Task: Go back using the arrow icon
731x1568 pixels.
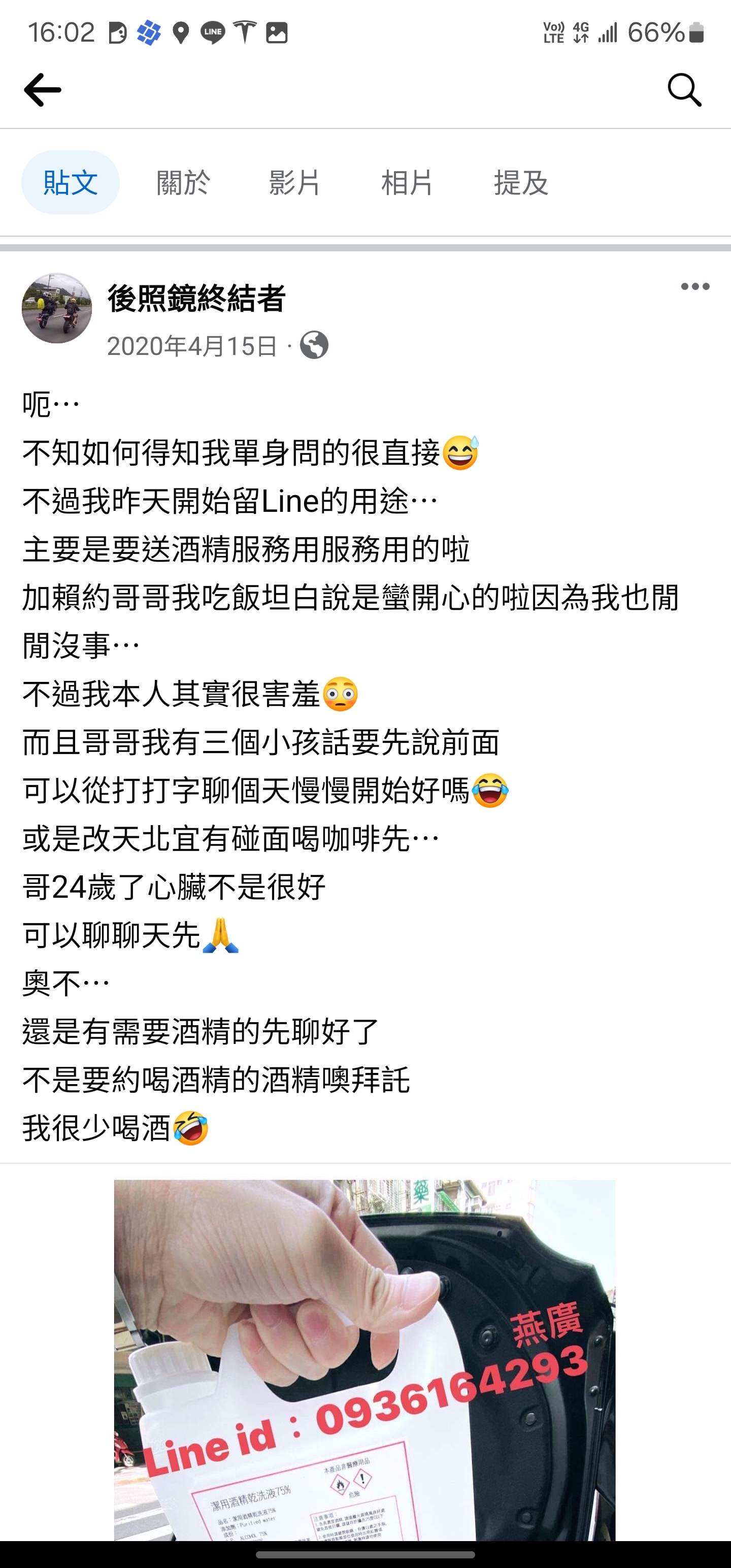Action: point(43,90)
